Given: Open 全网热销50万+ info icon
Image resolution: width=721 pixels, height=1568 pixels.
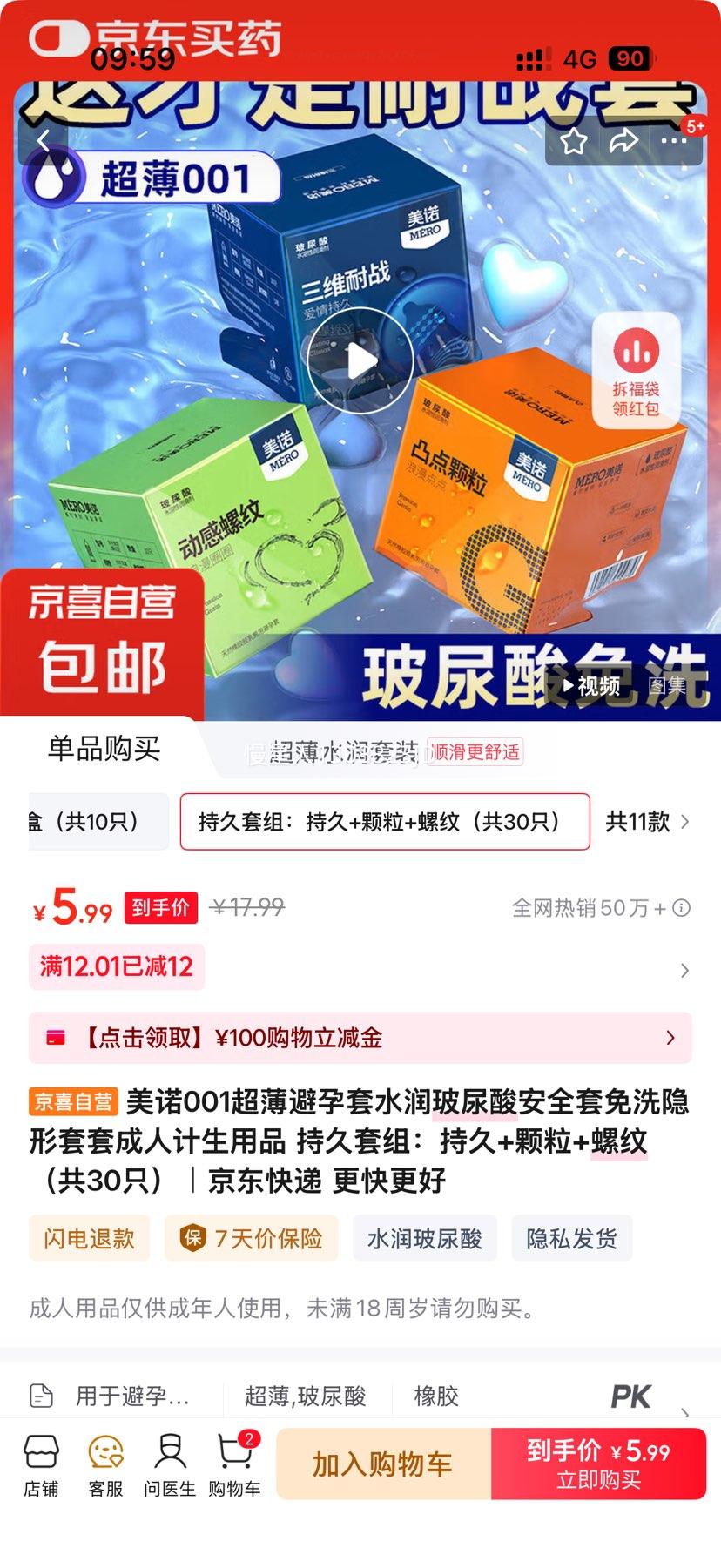Looking at the screenshot, I should (x=683, y=908).
